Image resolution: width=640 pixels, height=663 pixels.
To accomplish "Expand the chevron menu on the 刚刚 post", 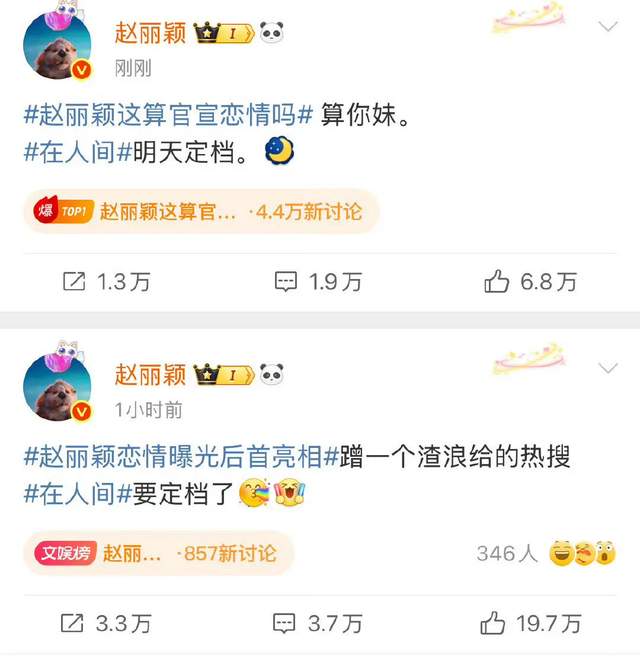I will (x=607, y=27).
